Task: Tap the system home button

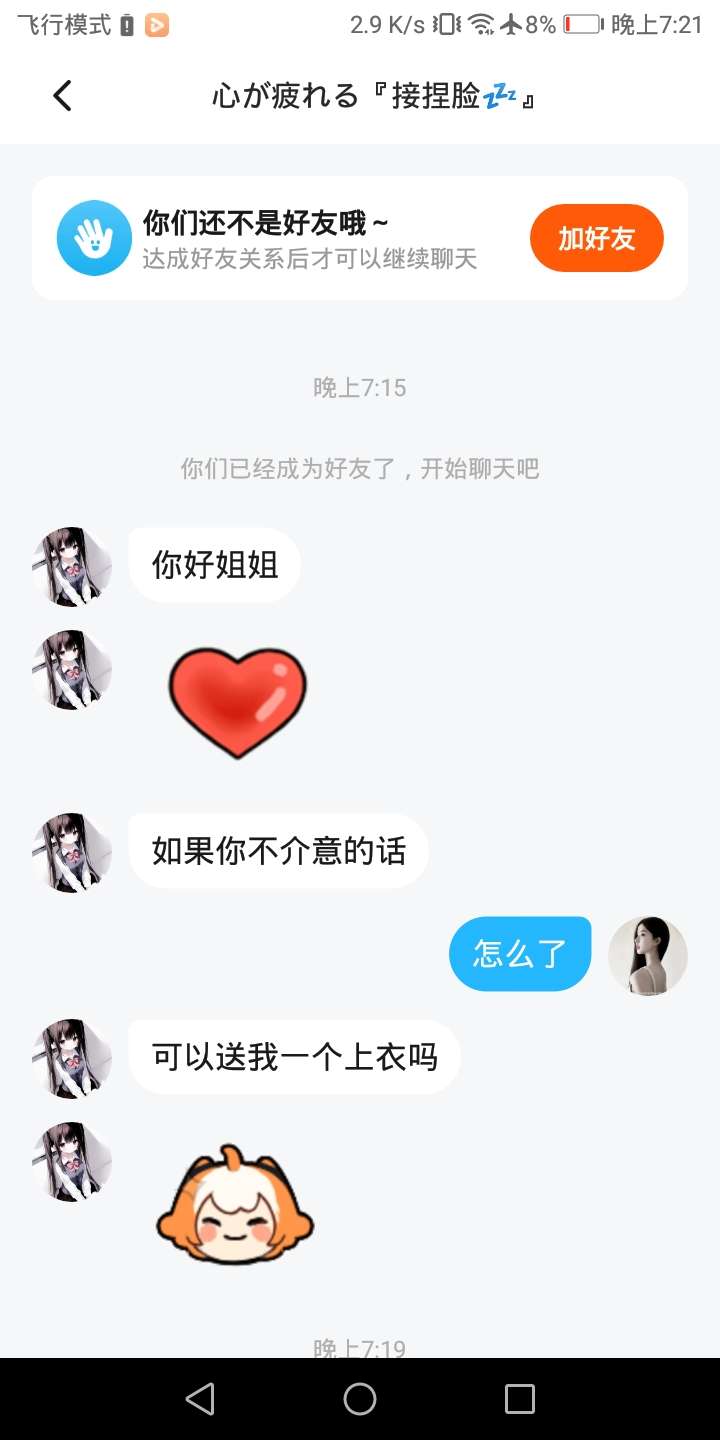Action: pyautogui.click(x=360, y=1399)
